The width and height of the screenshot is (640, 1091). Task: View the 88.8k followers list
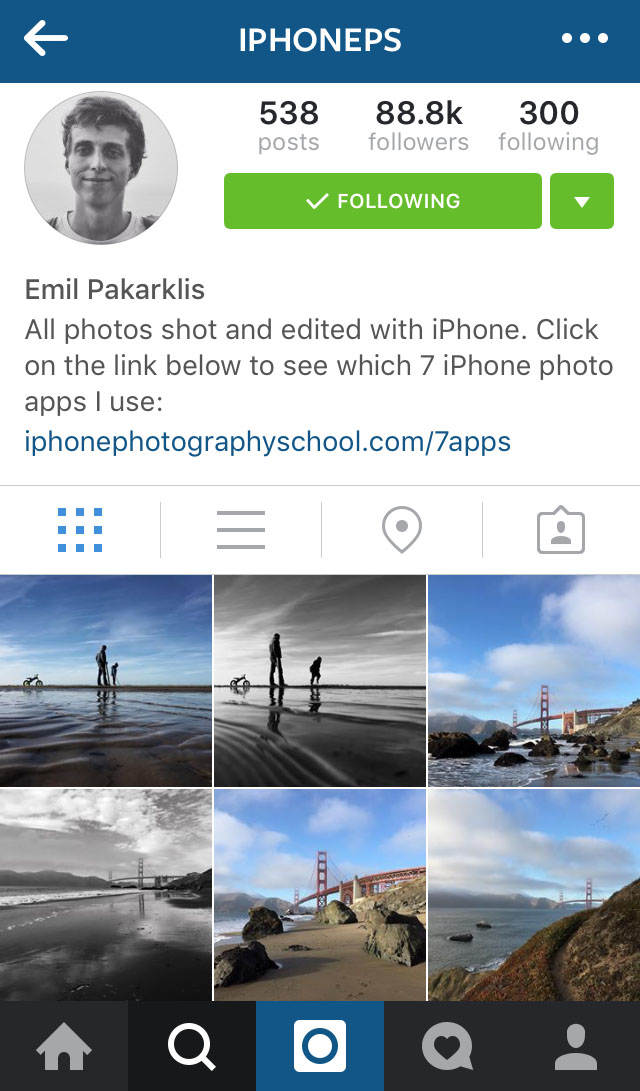click(418, 126)
